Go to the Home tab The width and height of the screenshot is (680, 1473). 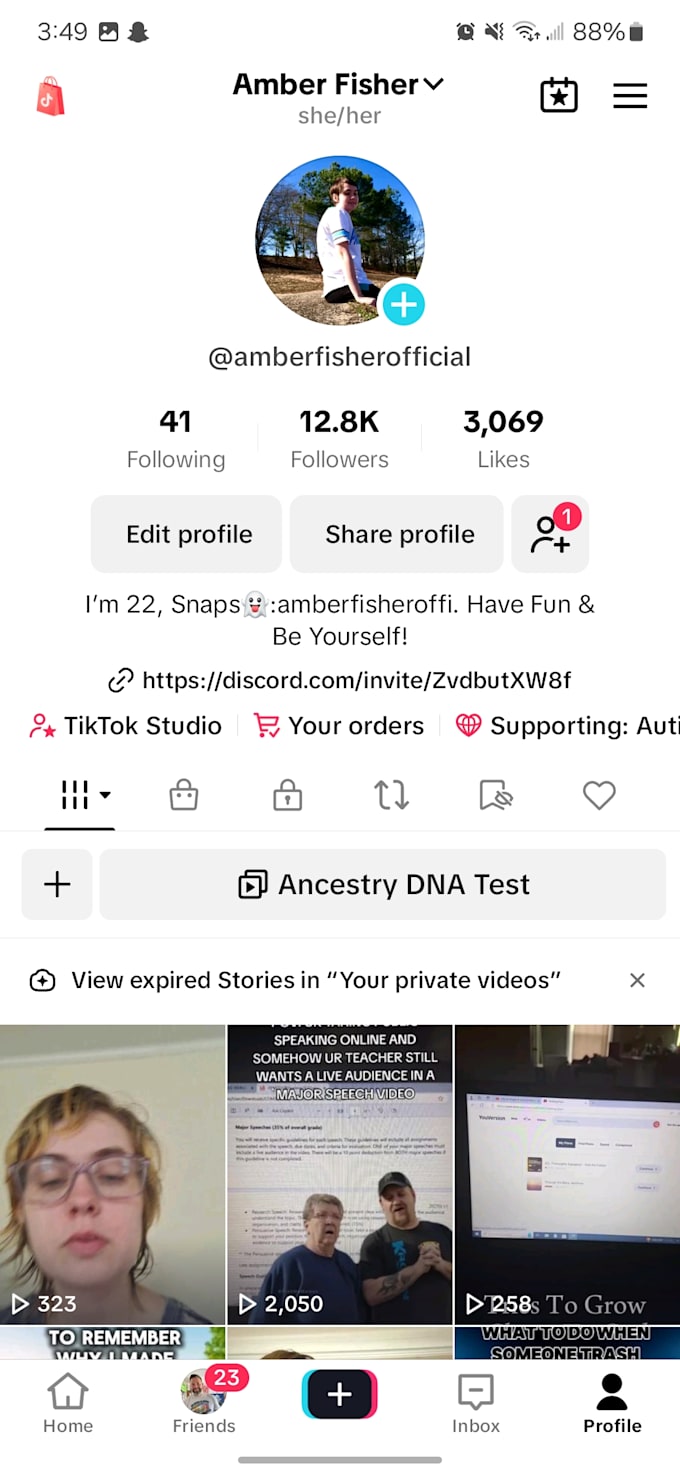coord(68,1403)
